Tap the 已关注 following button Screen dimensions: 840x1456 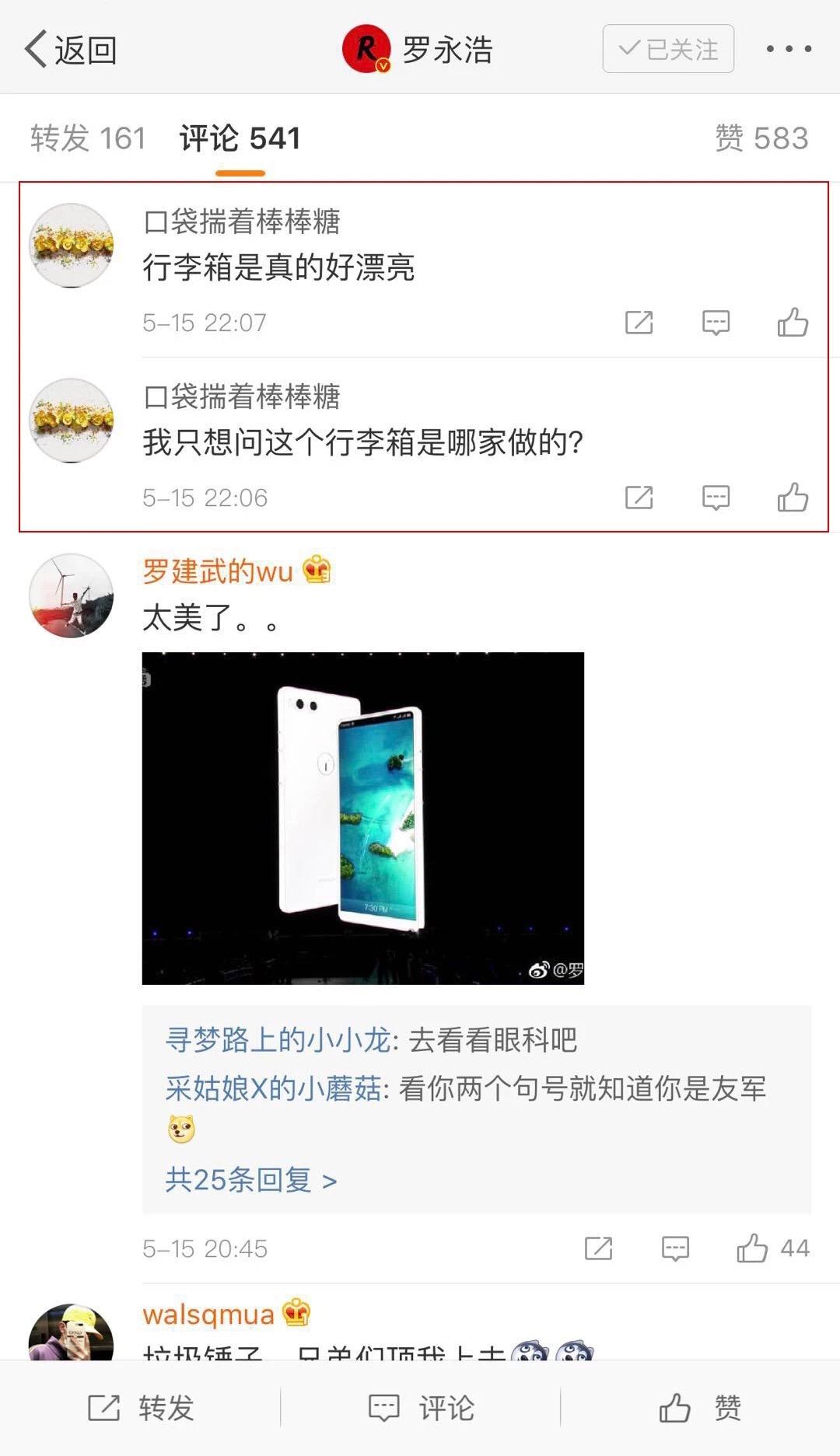(x=668, y=49)
